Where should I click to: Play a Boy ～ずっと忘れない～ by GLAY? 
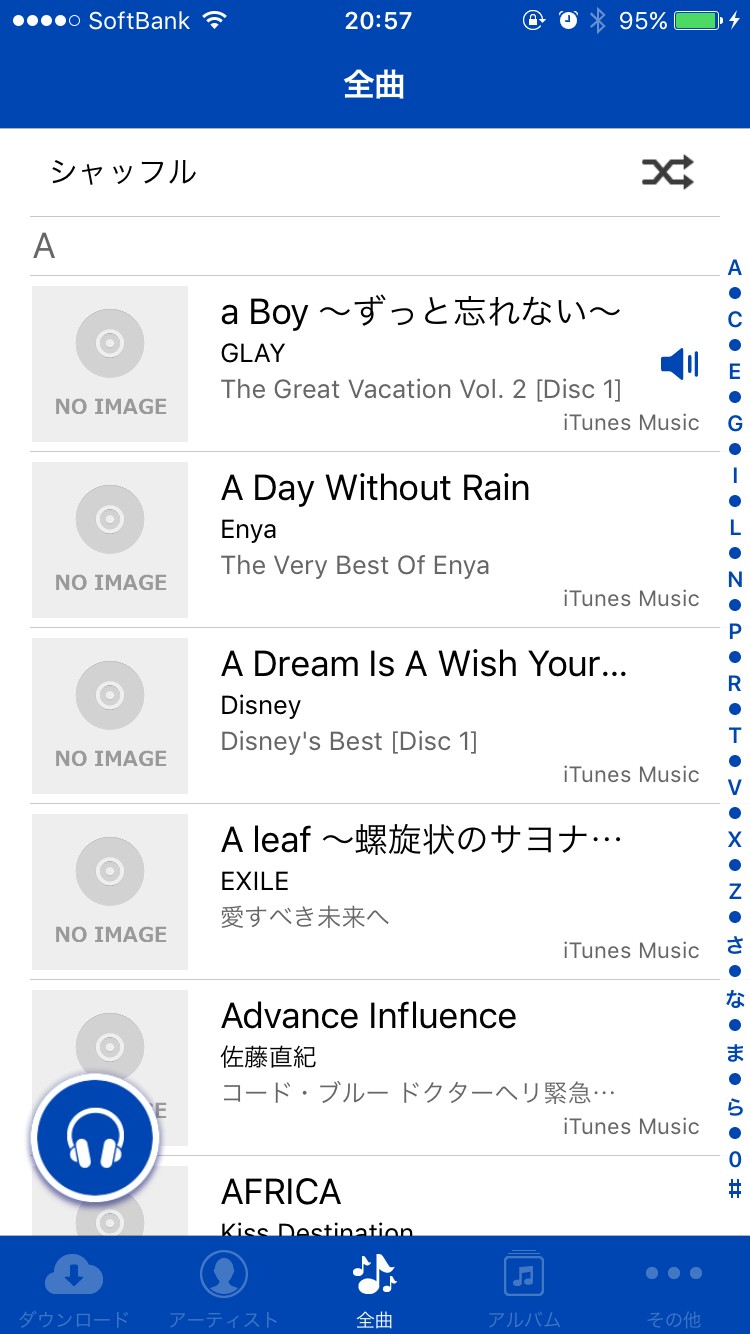pos(420,364)
